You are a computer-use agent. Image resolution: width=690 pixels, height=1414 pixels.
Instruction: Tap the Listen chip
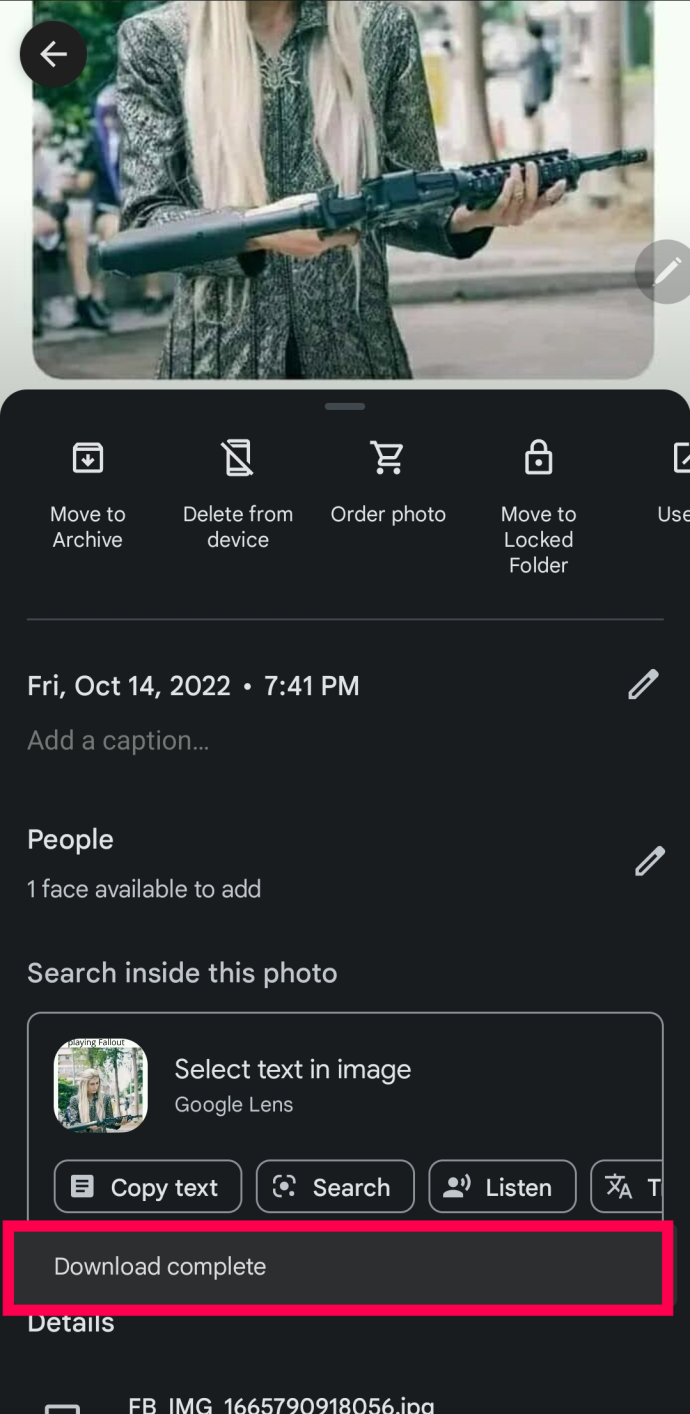pyautogui.click(x=502, y=1187)
